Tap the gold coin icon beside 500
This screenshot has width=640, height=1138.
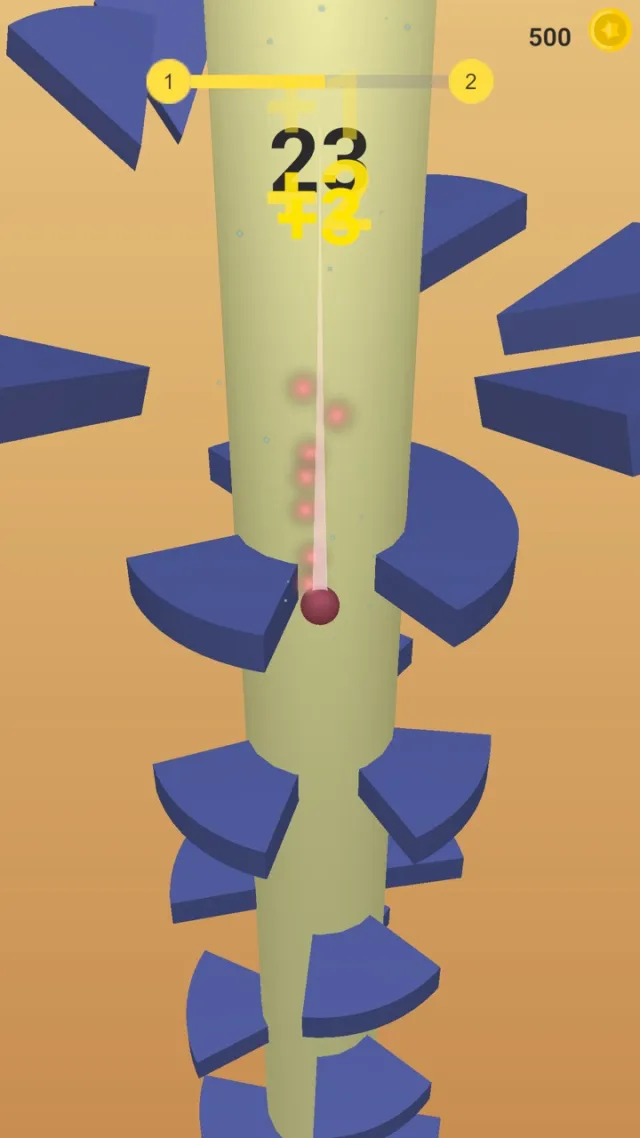(609, 31)
